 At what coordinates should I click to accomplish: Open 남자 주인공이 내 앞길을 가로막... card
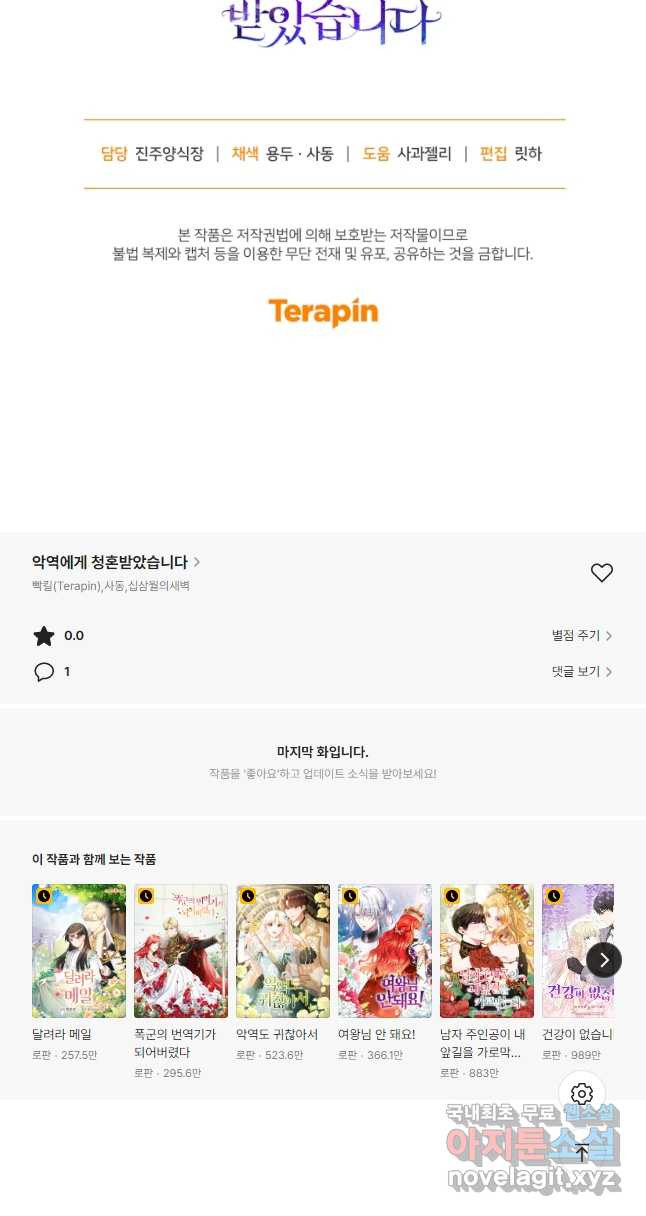[x=487, y=950]
